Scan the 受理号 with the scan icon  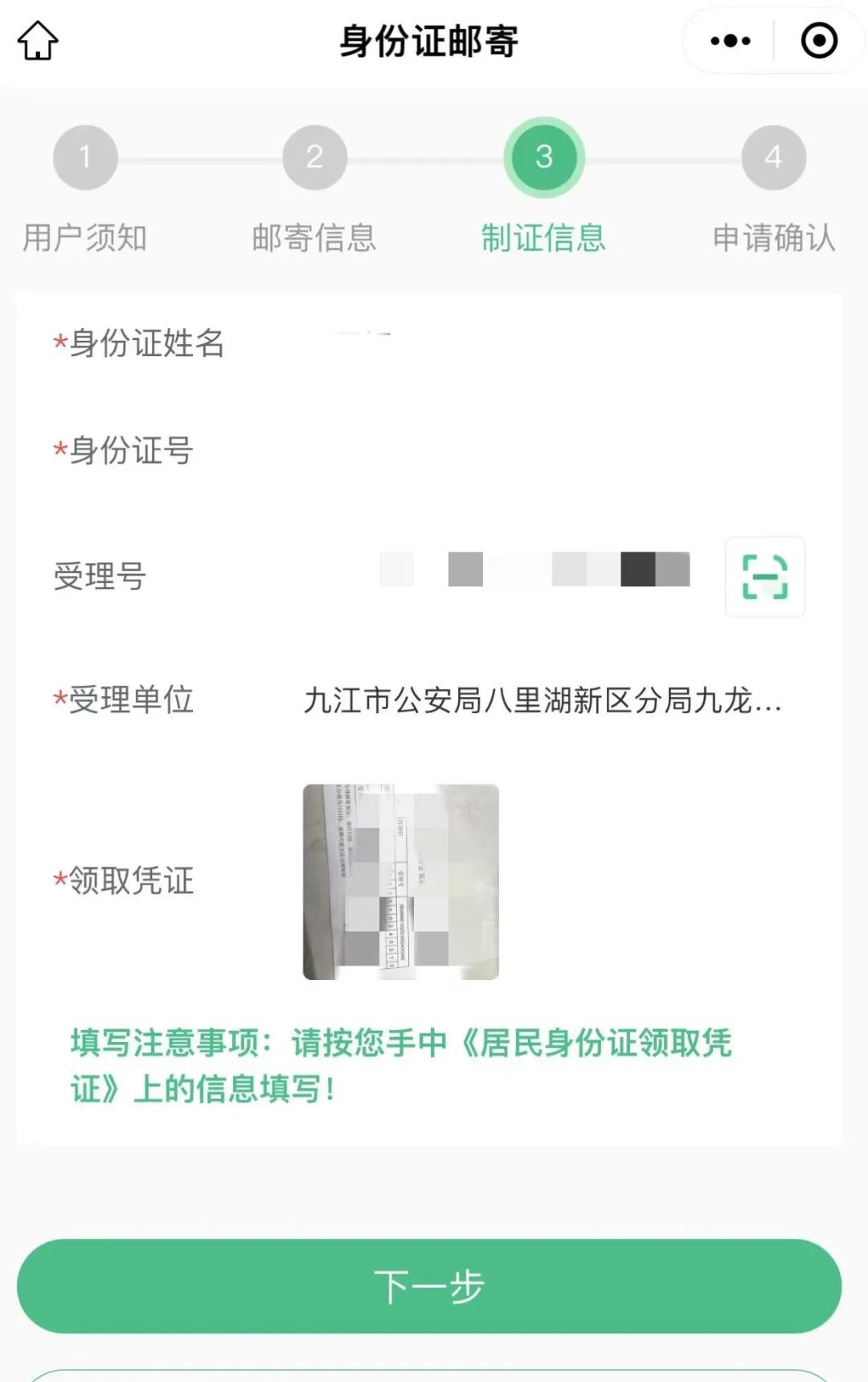(764, 577)
